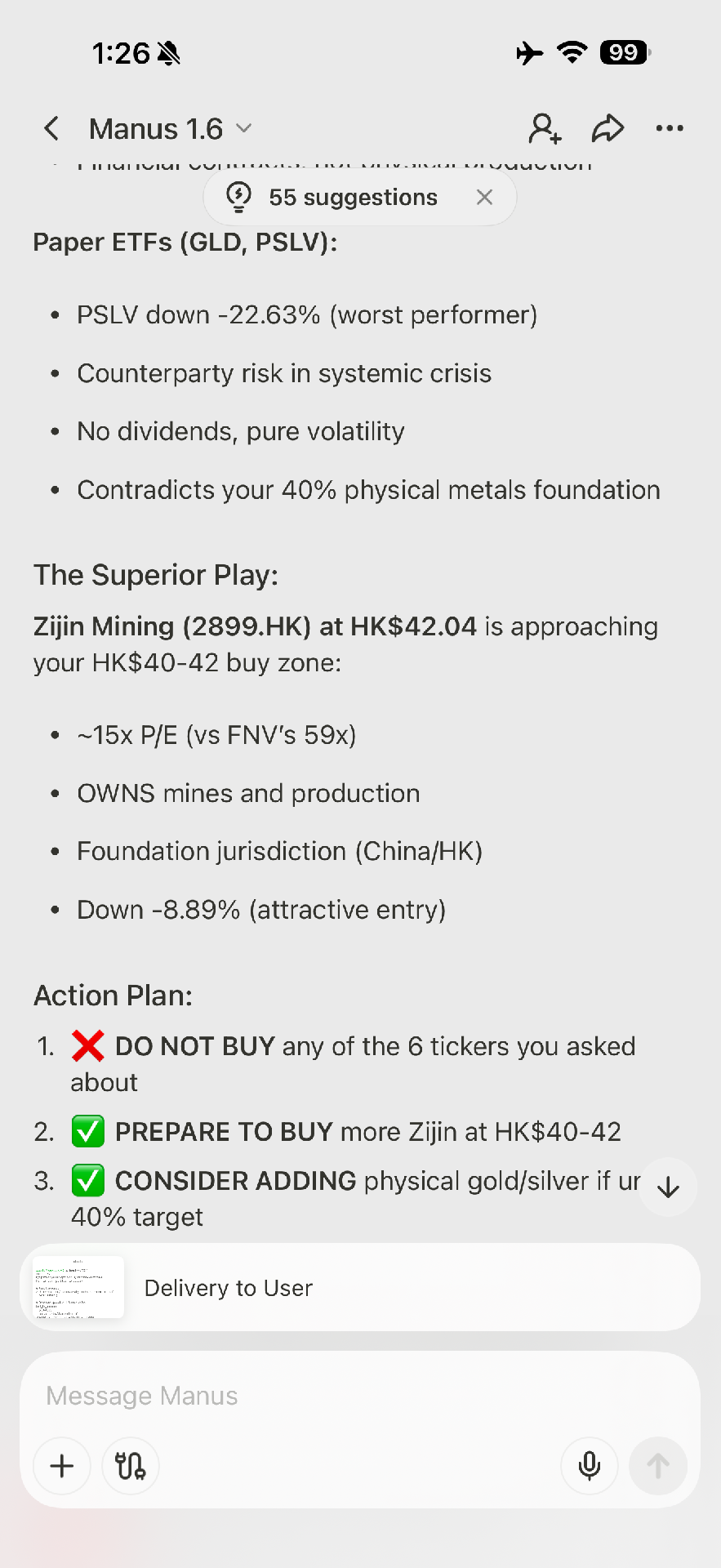Open the connectors tools button
The image size is (721, 1568).
[x=131, y=1466]
